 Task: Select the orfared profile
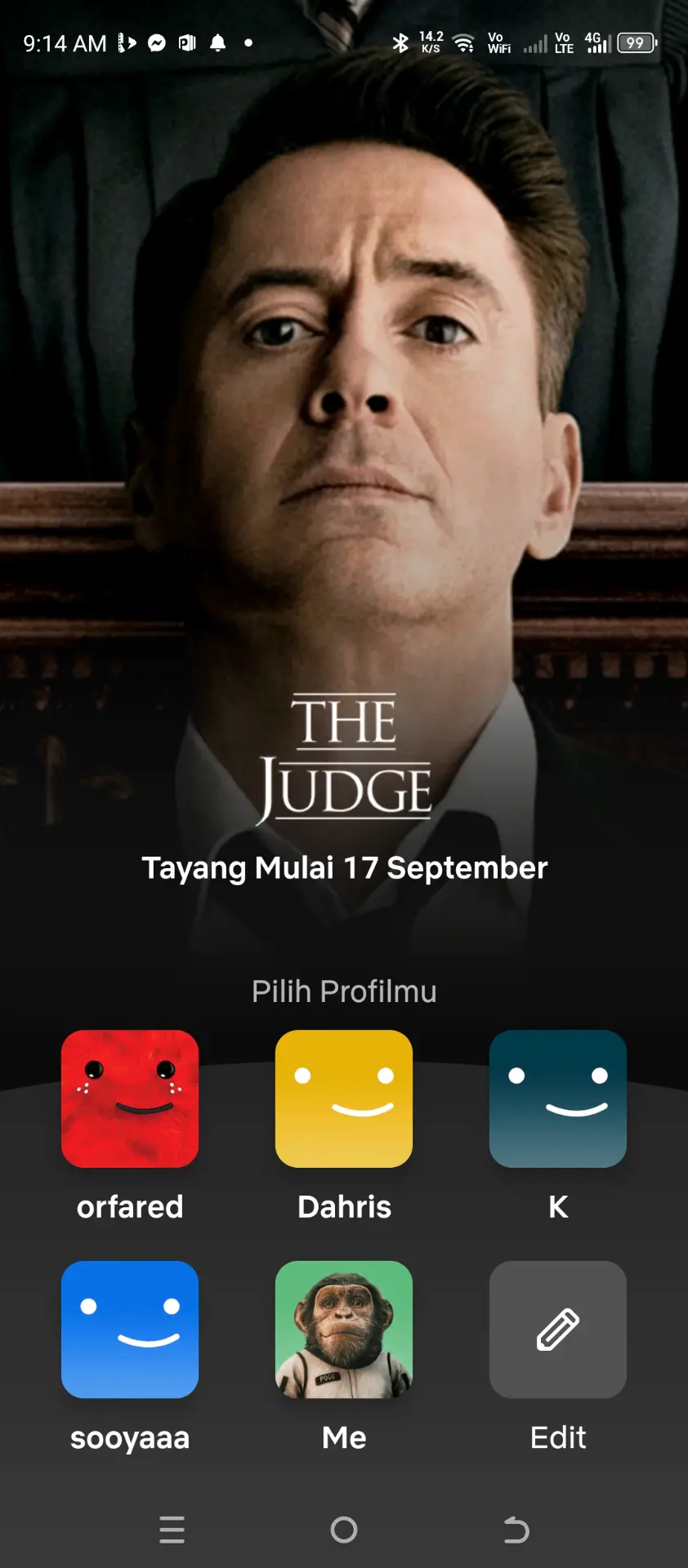coord(130,1098)
